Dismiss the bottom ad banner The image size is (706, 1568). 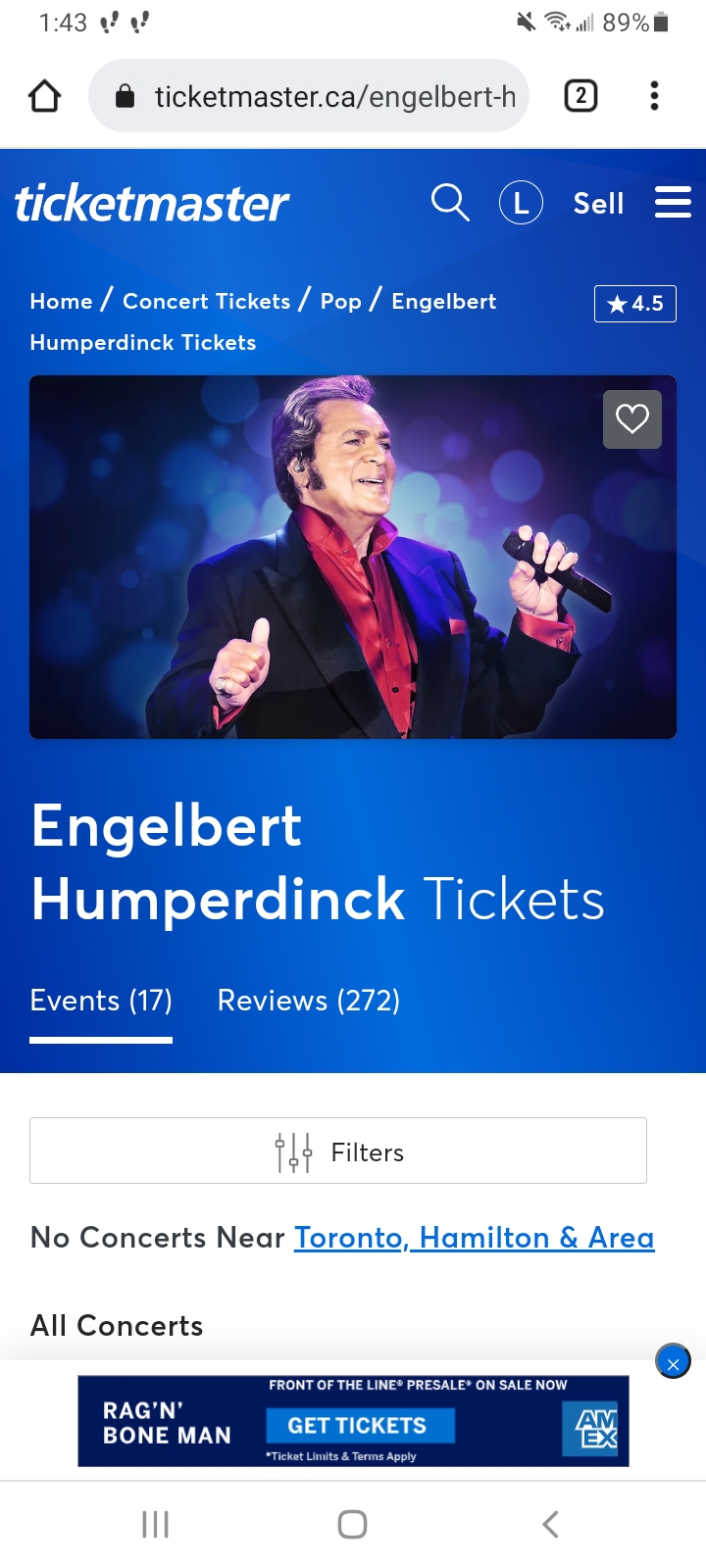tap(673, 1362)
